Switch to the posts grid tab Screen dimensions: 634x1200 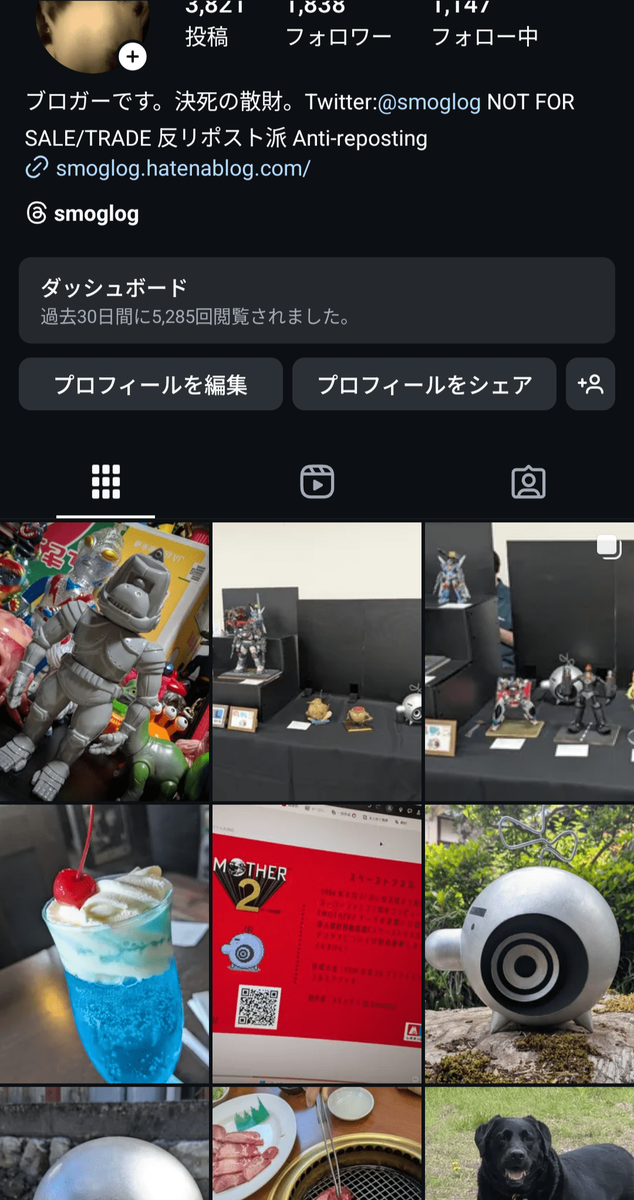coord(105,482)
